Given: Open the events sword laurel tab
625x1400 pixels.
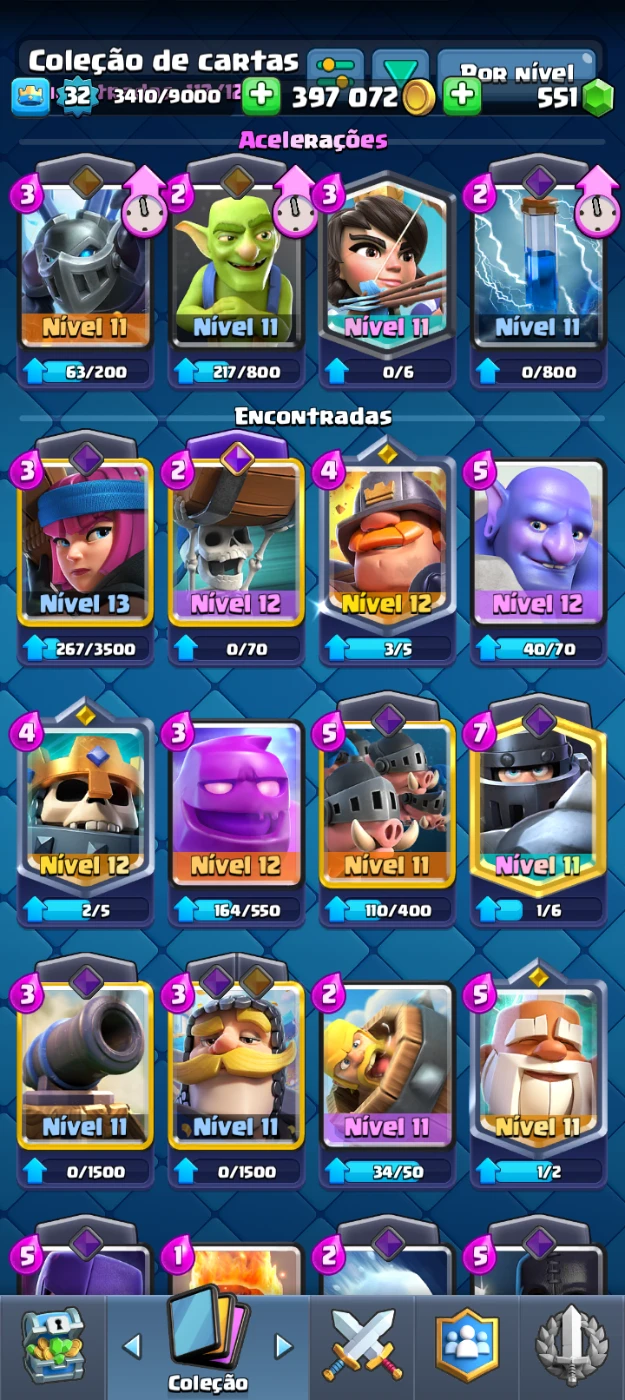Looking at the screenshot, I should click(571, 1346).
